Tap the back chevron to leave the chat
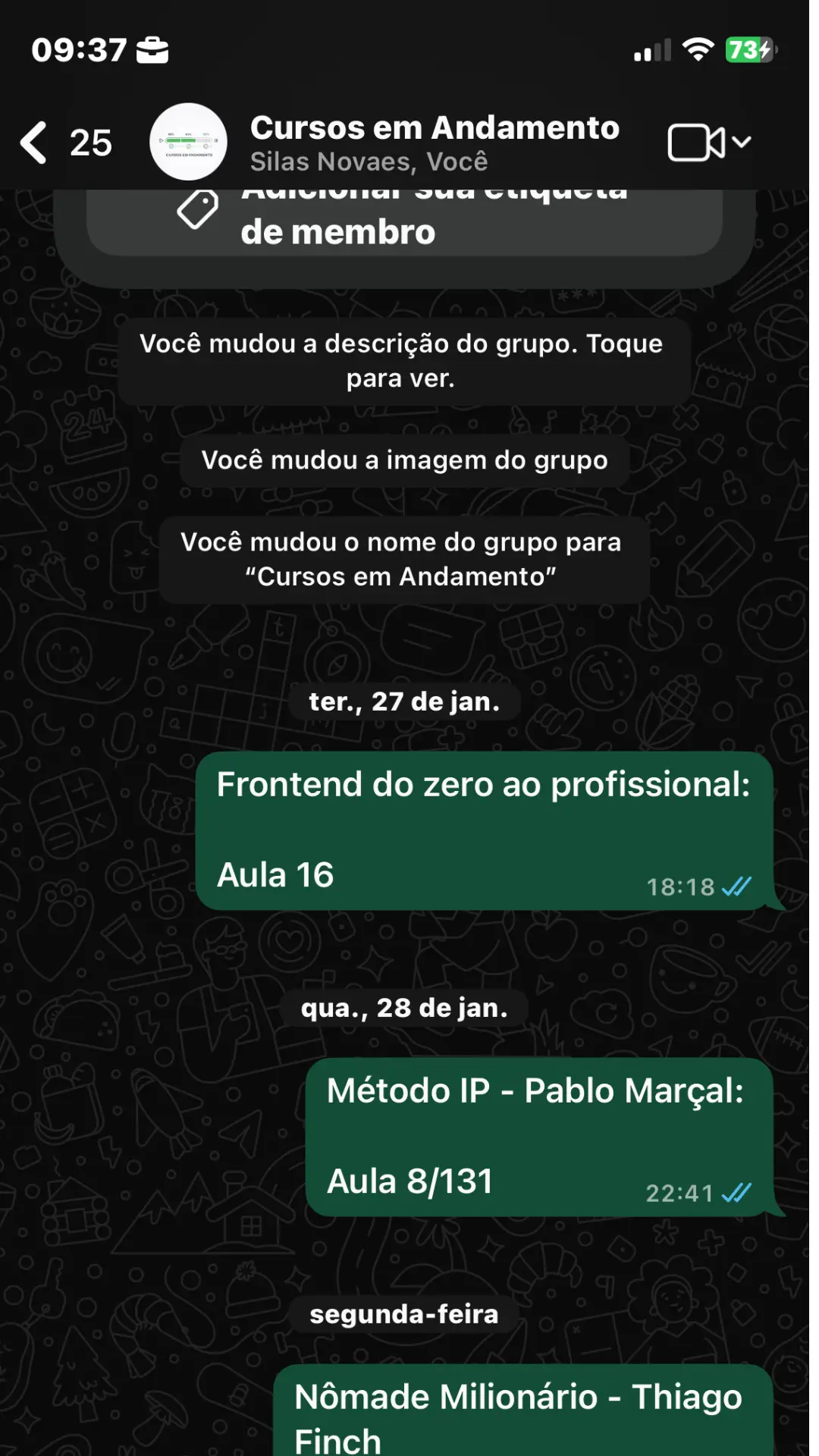Image resolution: width=819 pixels, height=1456 pixels. click(x=33, y=141)
